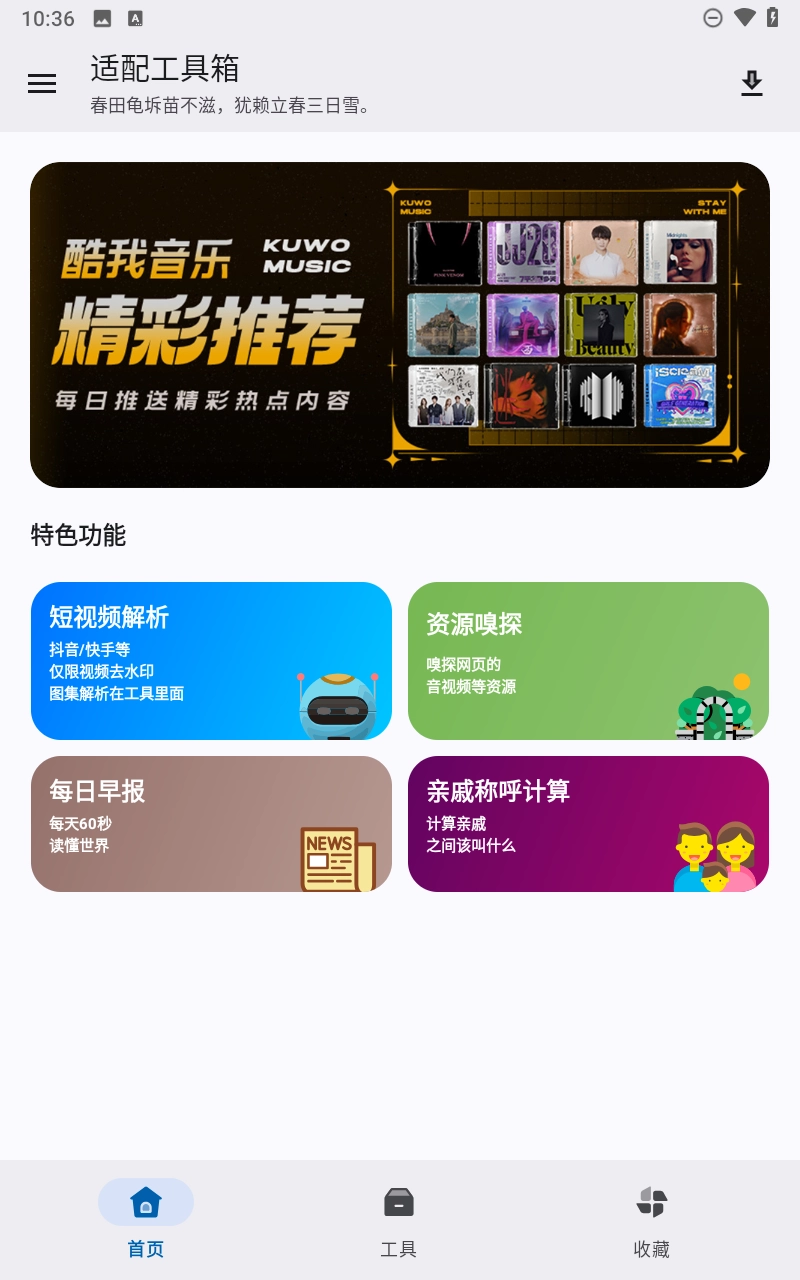Open the hamburger drawer menu
The width and height of the screenshot is (800, 1280).
42,84
